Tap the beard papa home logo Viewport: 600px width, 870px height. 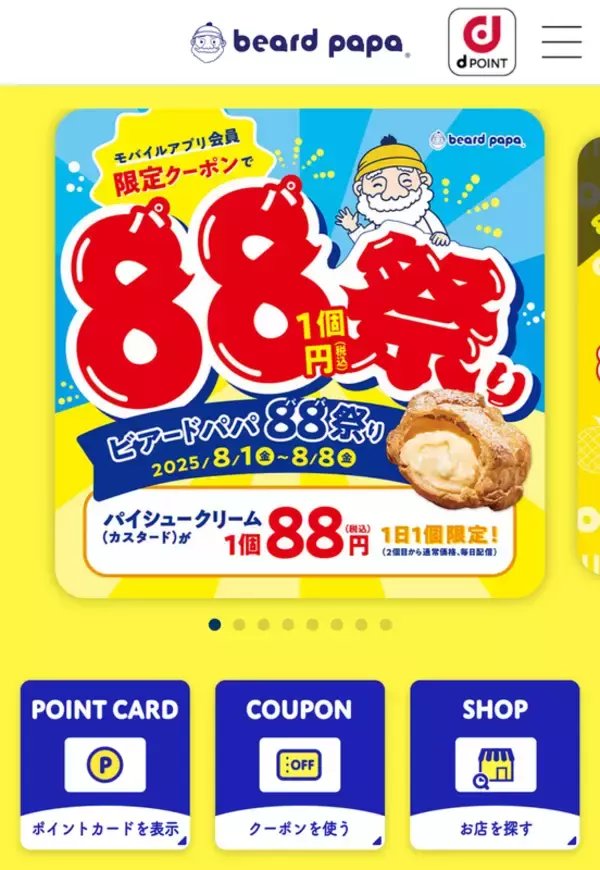coord(300,43)
